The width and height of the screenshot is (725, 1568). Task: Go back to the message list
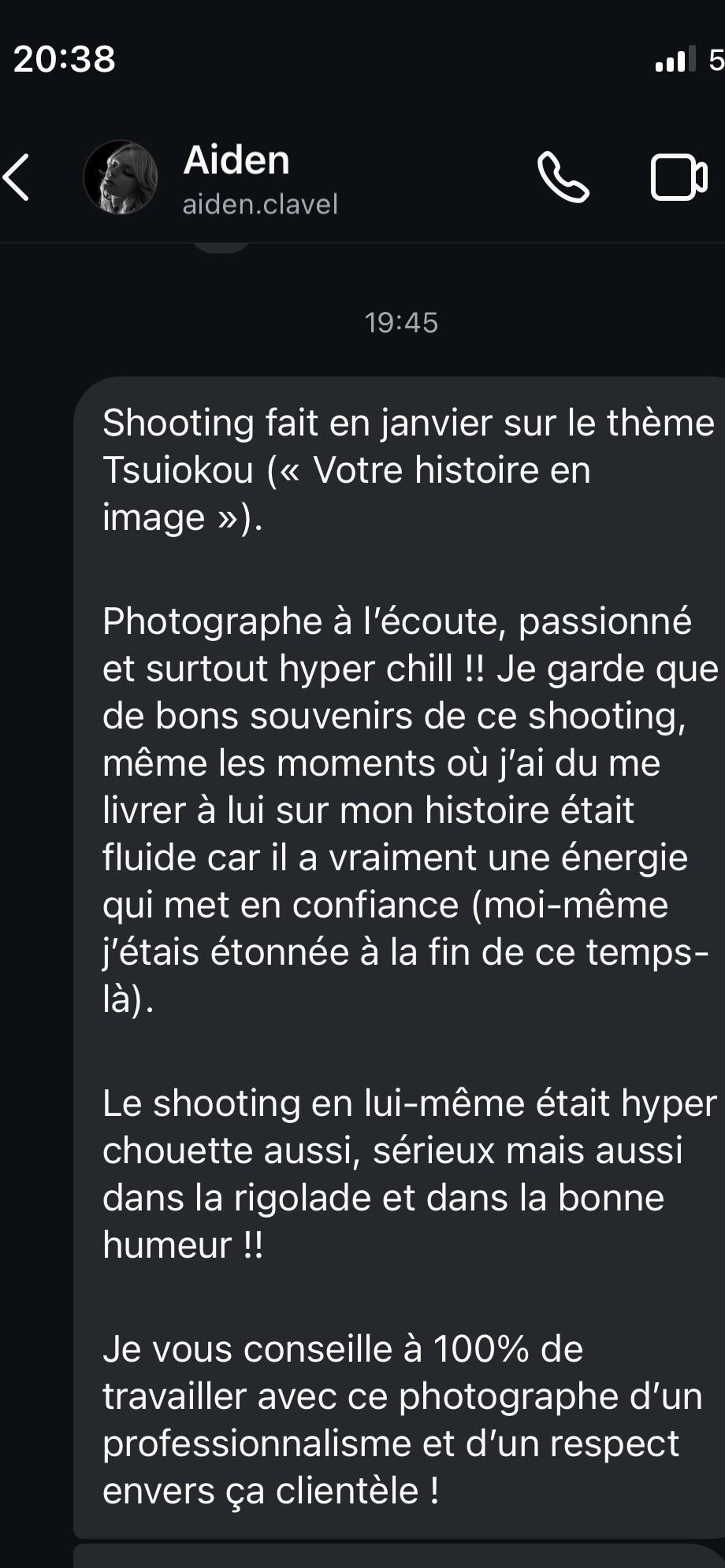click(x=17, y=178)
